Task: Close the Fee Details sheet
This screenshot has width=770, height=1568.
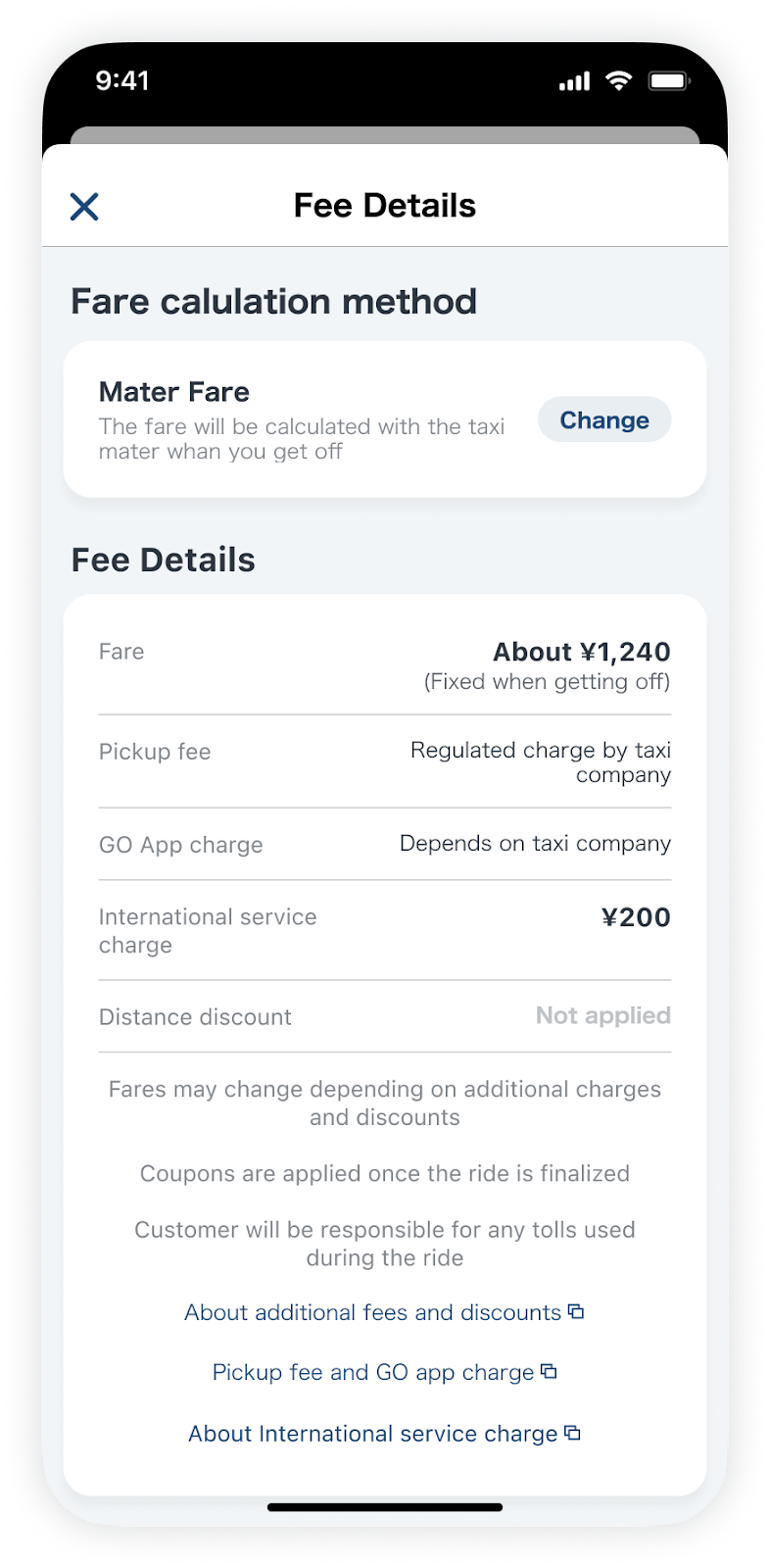Action: click(x=84, y=206)
